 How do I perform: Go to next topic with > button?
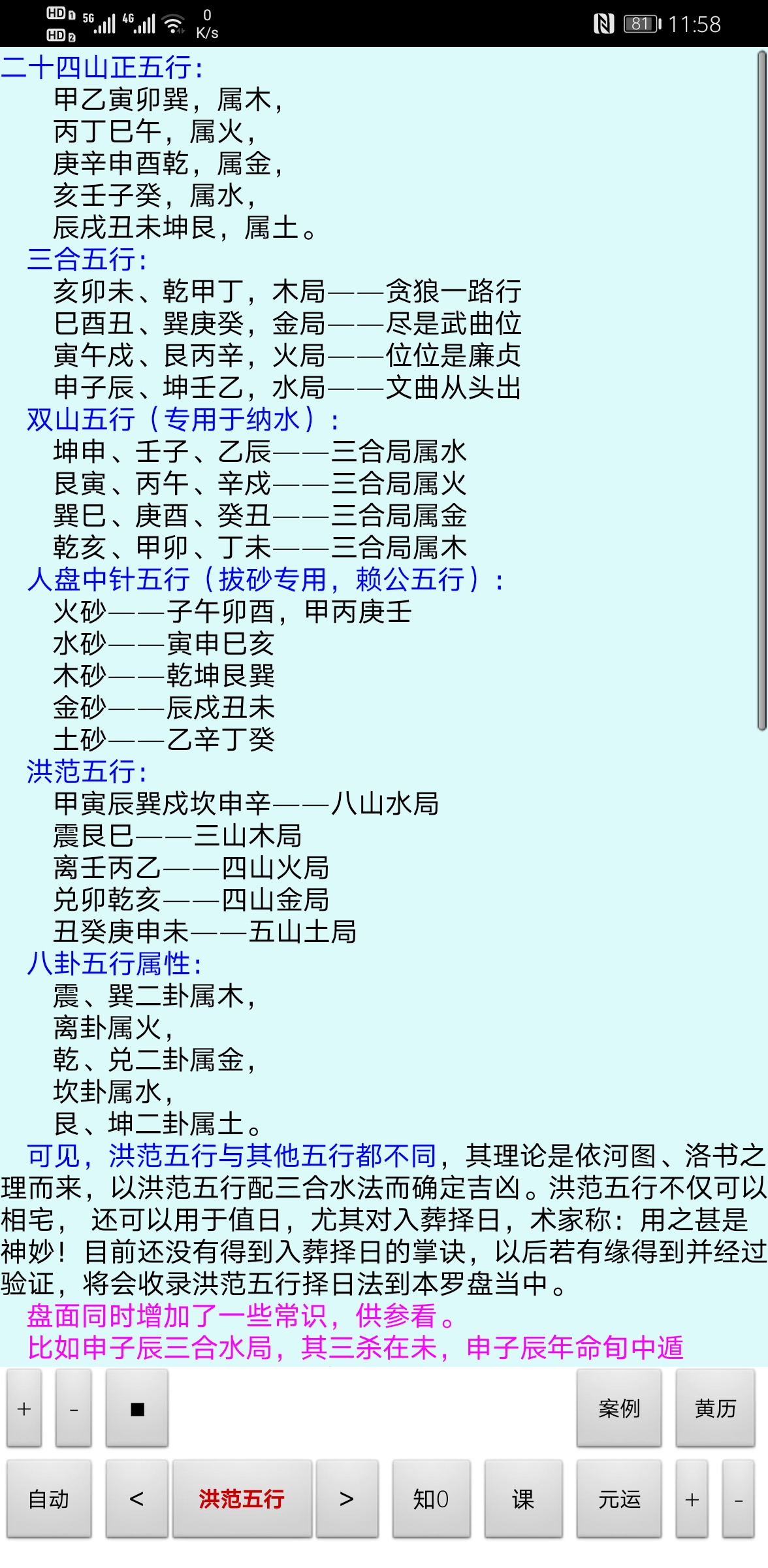[347, 1499]
